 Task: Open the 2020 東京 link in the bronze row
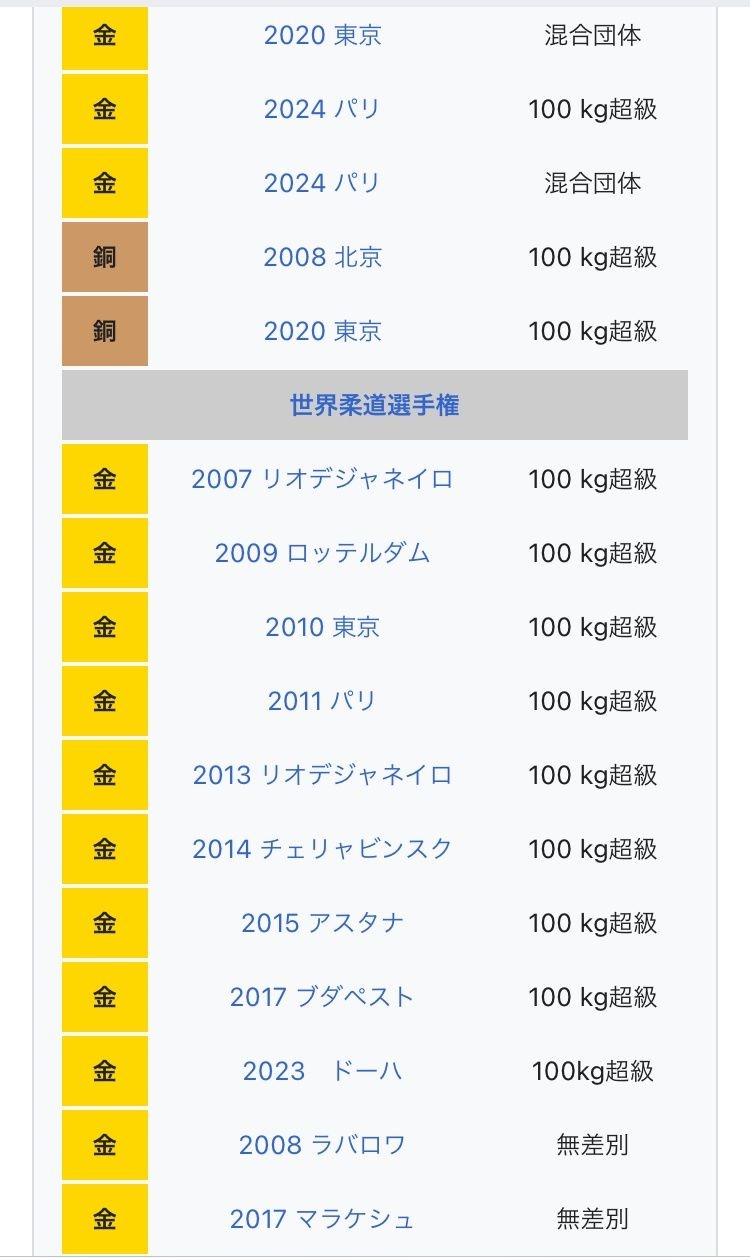[322, 331]
